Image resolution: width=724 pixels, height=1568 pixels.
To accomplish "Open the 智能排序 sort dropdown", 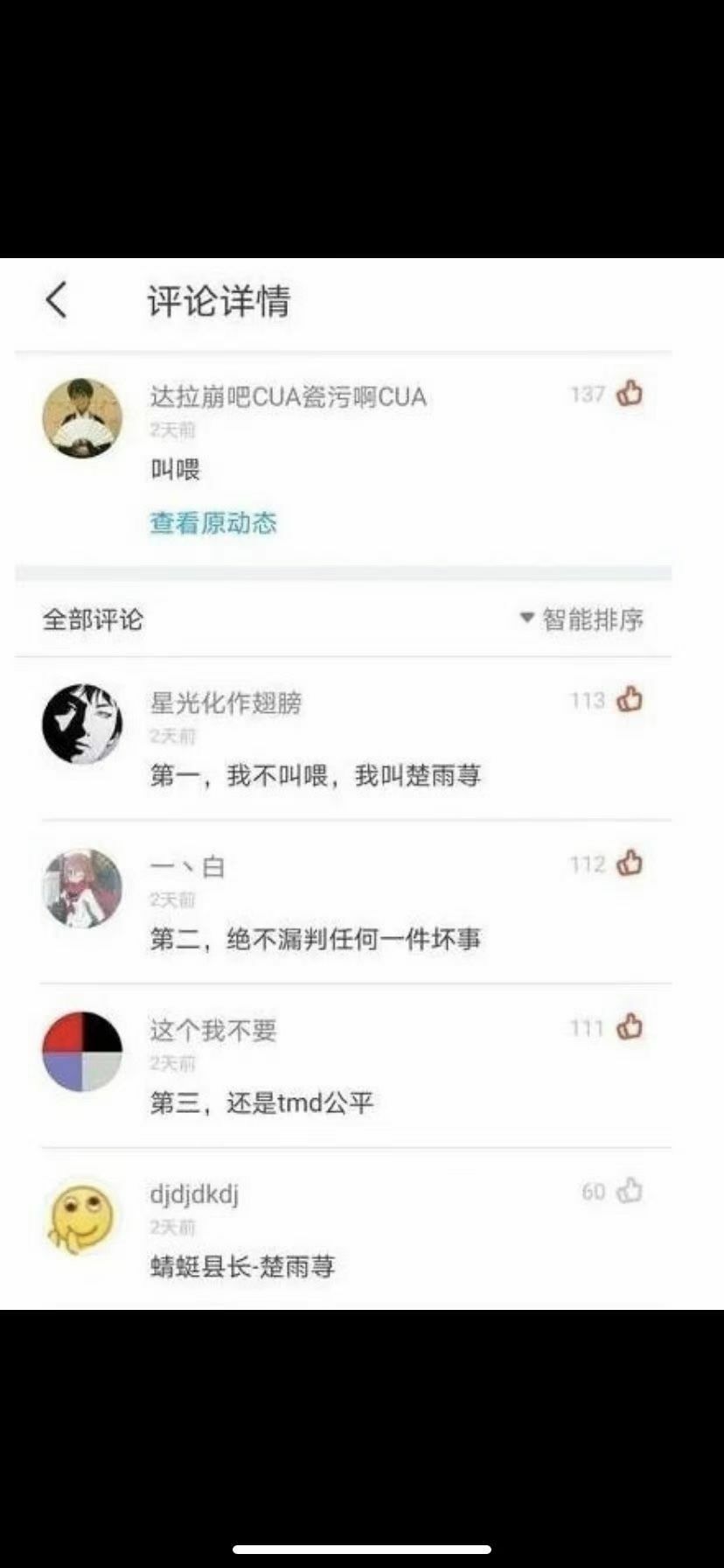I will click(x=582, y=619).
